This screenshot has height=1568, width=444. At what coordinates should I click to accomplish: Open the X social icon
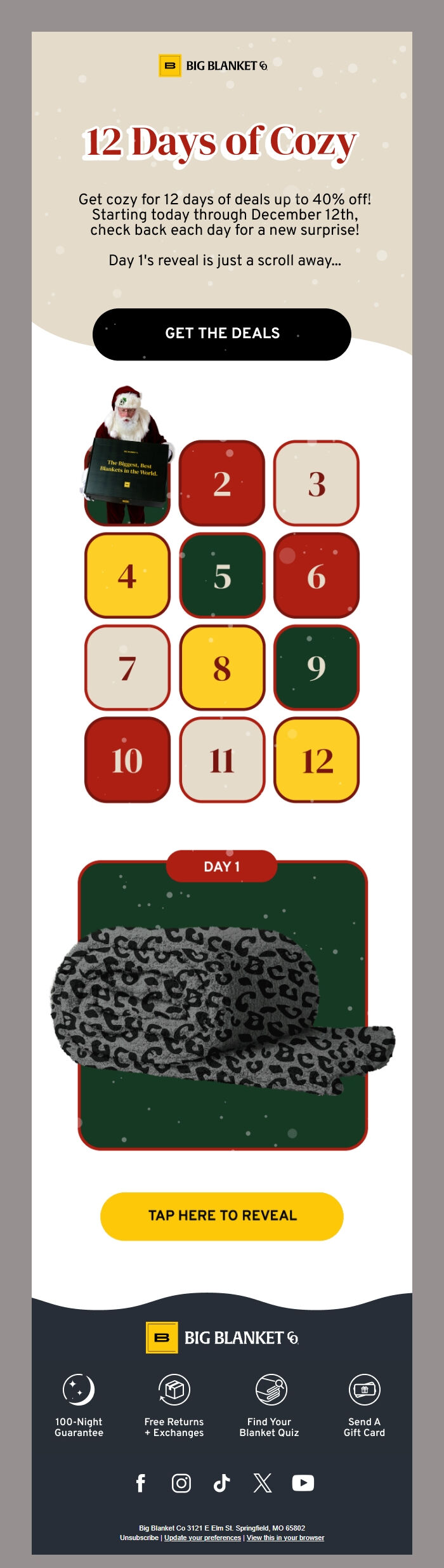coord(263,1483)
